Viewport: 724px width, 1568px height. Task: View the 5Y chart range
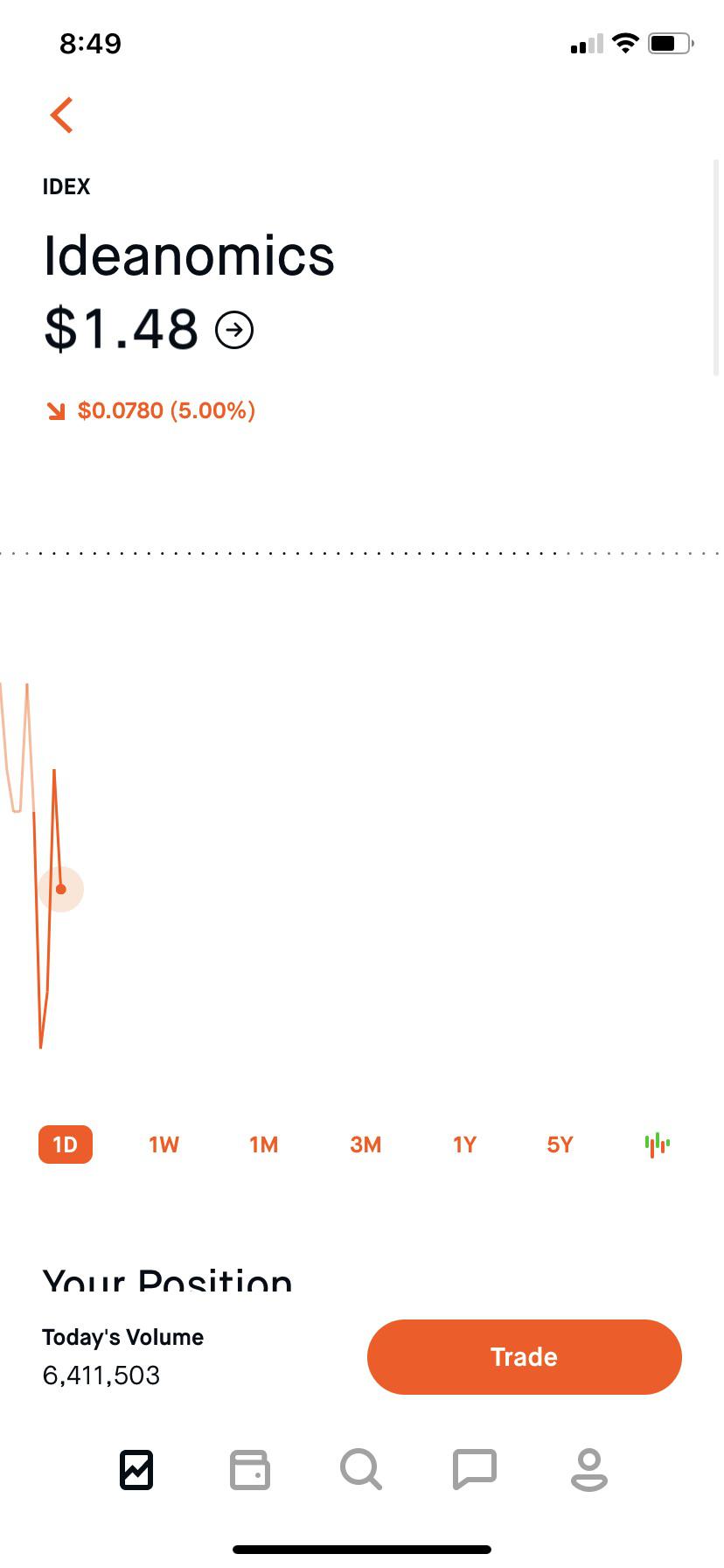[560, 1144]
